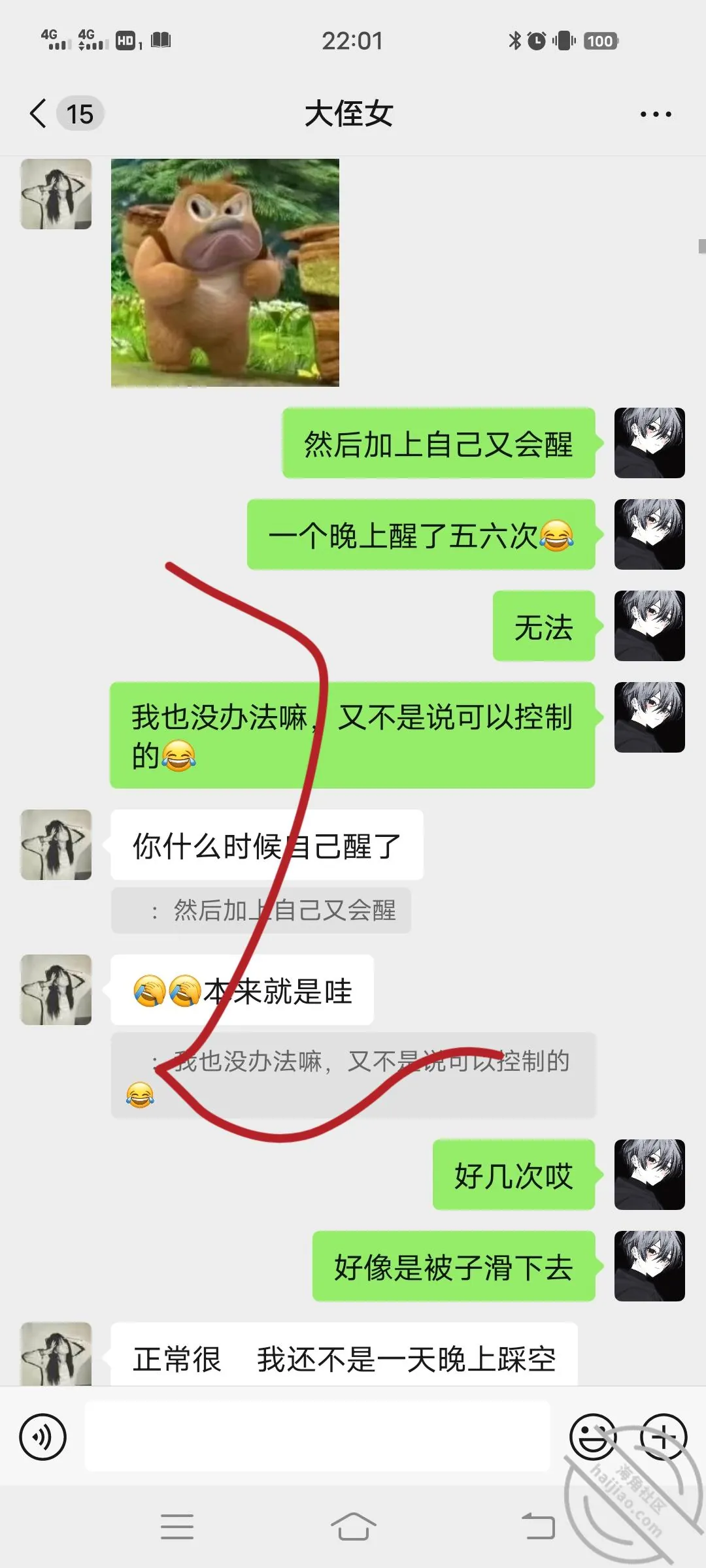Screen dimensions: 706x1568
Task: Tap the system home button
Action: (x=353, y=1527)
